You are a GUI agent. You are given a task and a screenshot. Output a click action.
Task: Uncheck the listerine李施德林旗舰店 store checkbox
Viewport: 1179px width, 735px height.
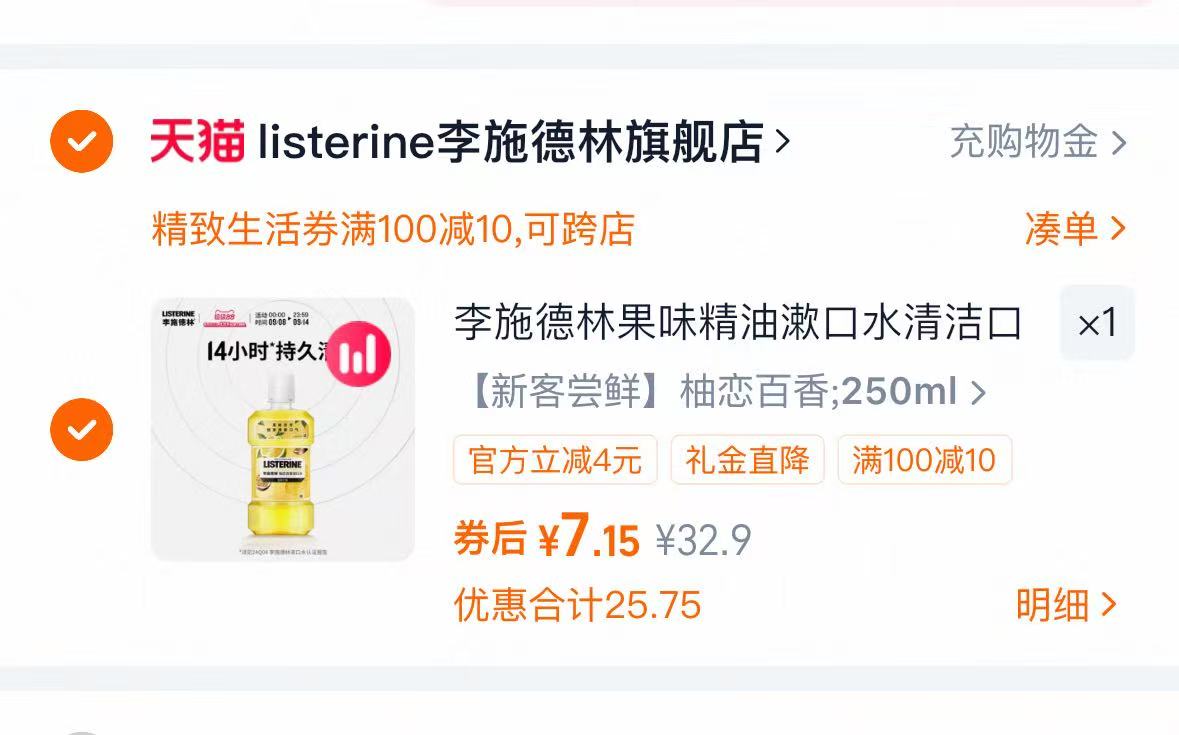point(82,142)
